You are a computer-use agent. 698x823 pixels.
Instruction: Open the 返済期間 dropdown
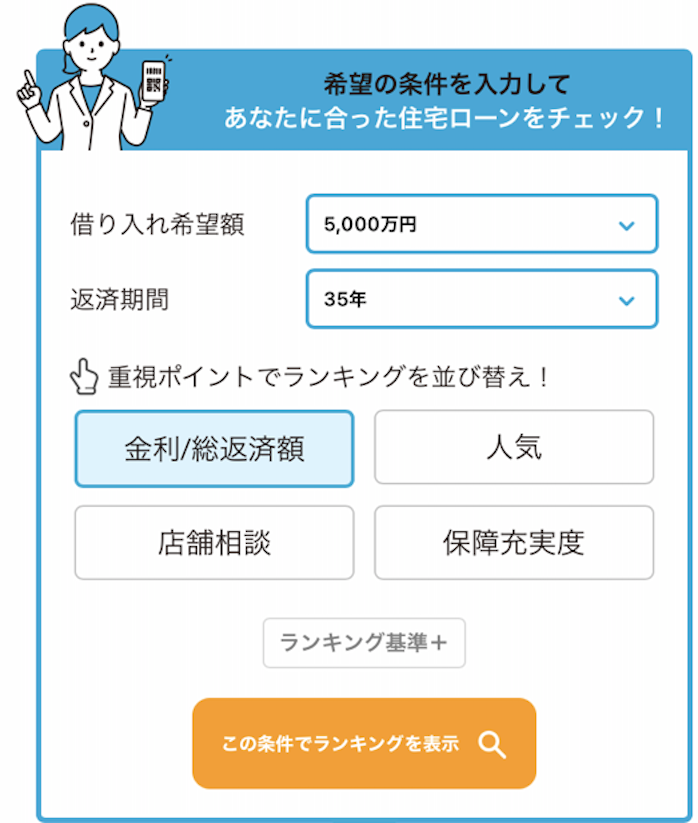pos(481,299)
